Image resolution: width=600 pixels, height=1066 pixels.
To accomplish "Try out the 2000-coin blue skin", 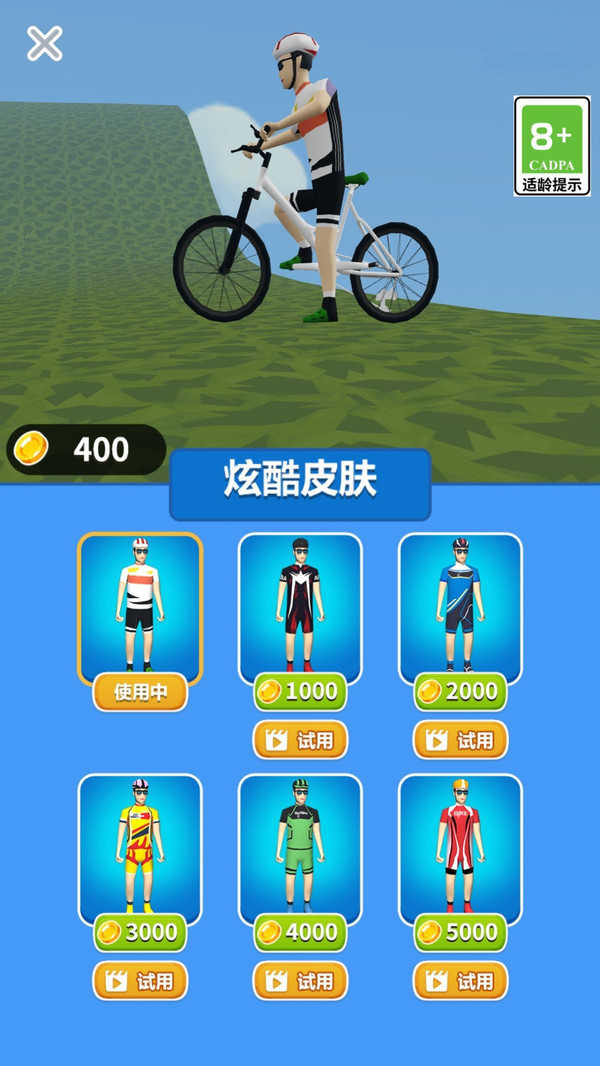I will coord(460,740).
